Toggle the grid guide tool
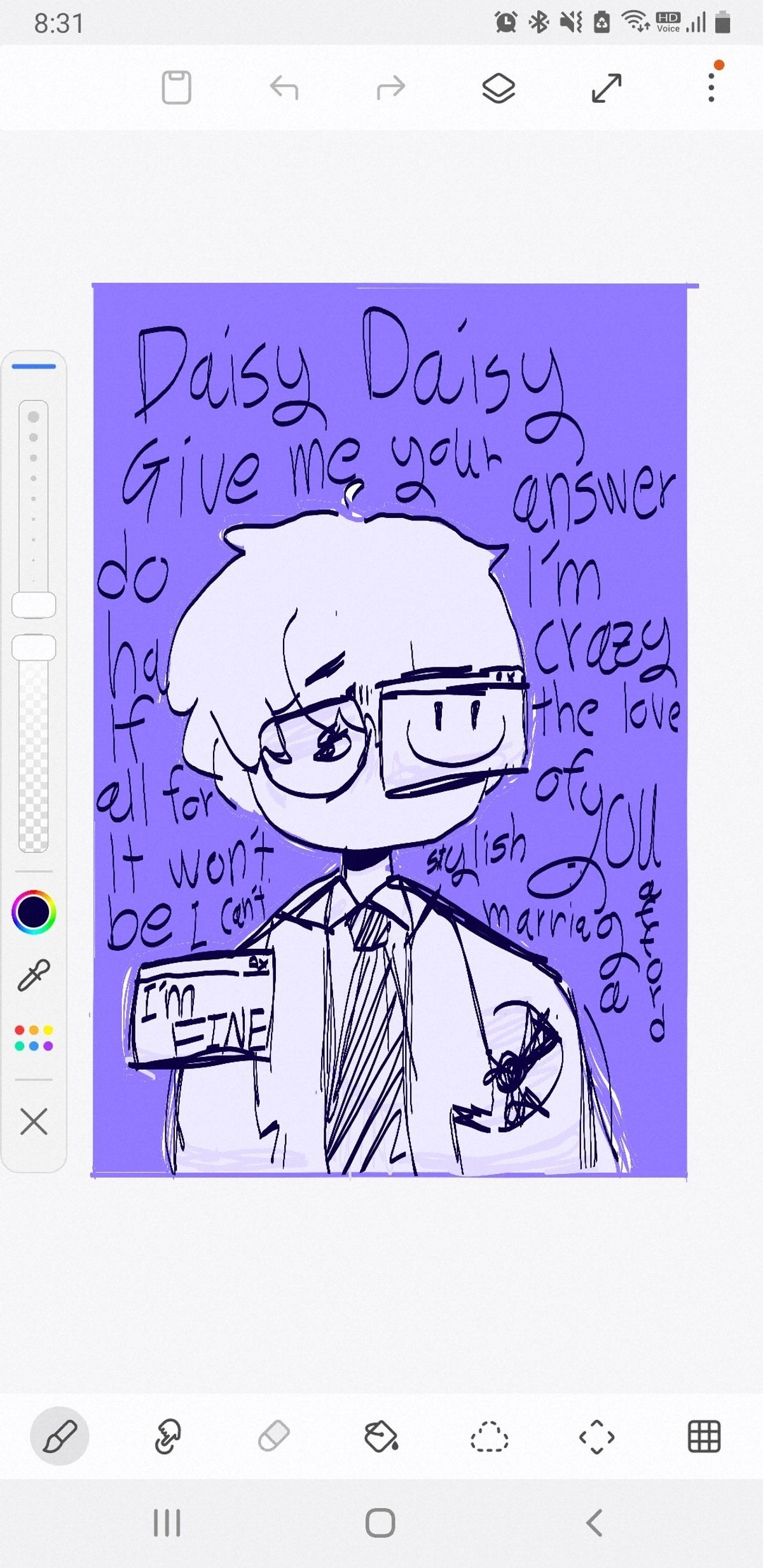The image size is (763, 1568). point(704,1436)
